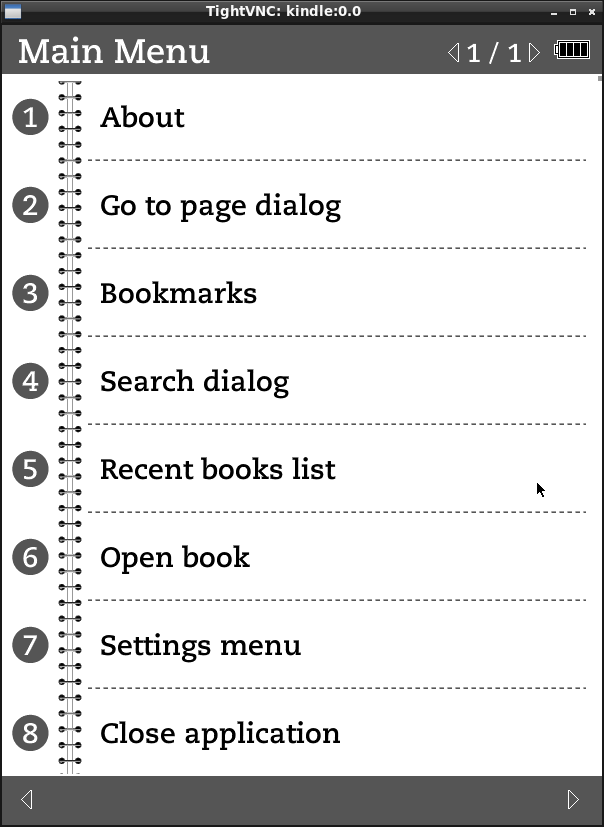Close the TightVNC window
This screenshot has height=827, width=604.
tap(593, 12)
